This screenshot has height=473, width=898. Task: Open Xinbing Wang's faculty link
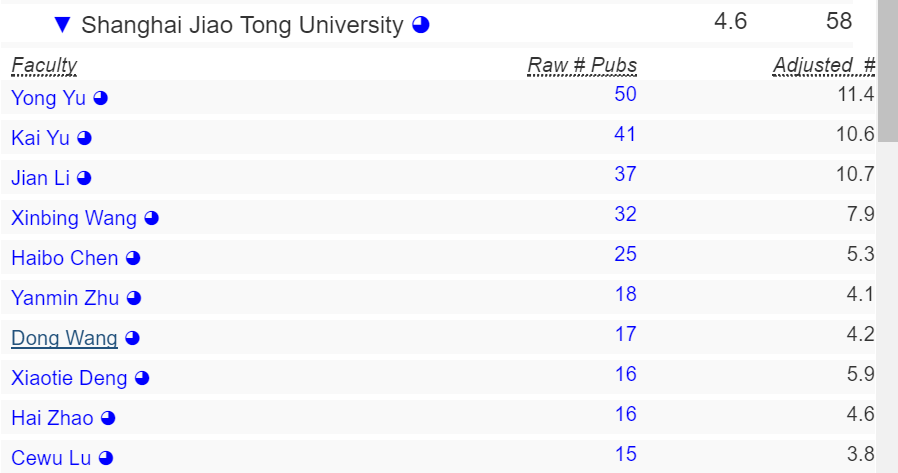(74, 218)
